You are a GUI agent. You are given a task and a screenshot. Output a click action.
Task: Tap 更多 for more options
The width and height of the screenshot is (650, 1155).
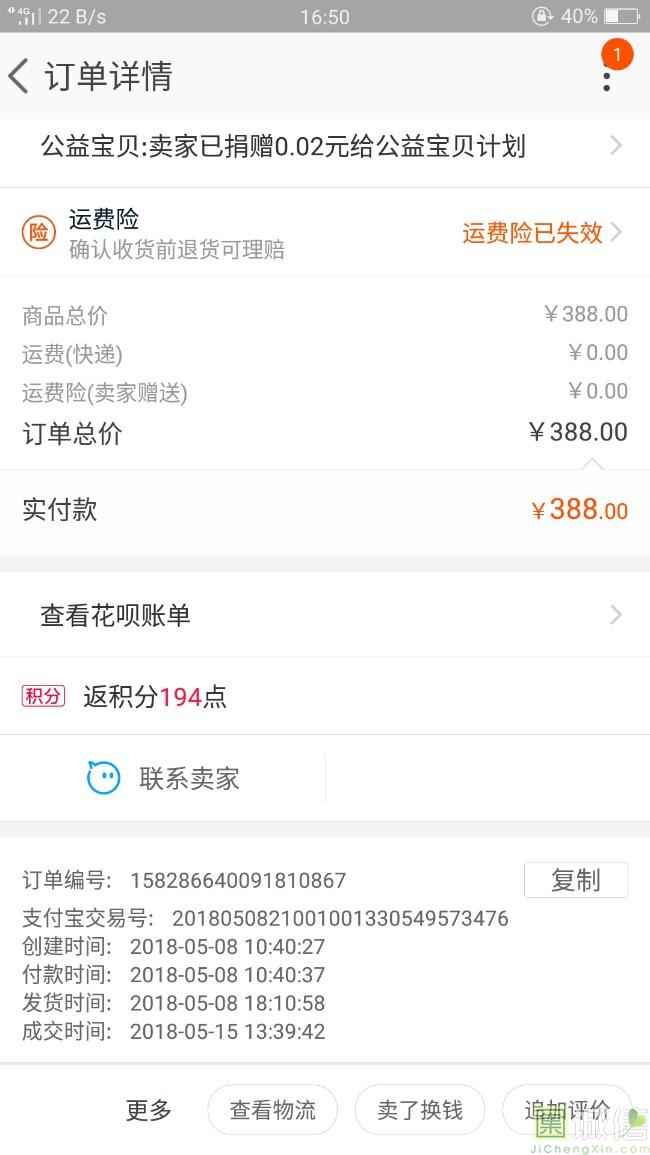coord(149,1110)
